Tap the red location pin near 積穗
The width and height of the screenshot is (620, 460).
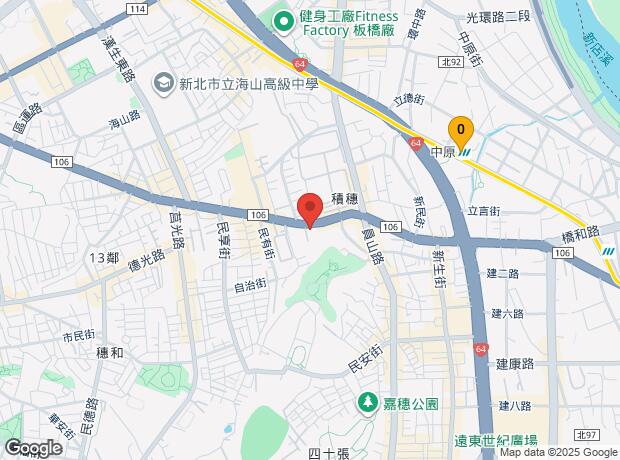coord(310,210)
